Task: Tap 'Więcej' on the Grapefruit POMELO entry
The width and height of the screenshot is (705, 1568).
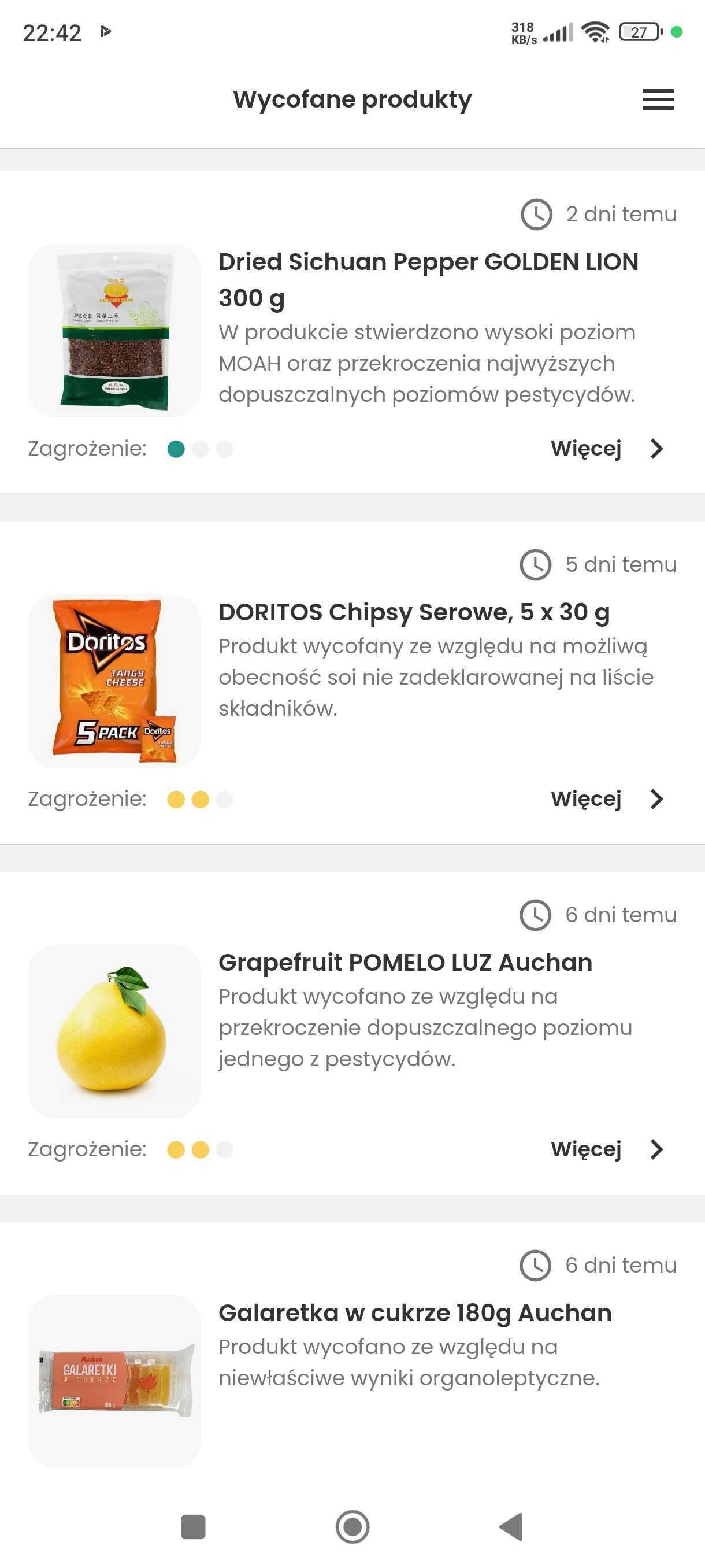Action: pos(585,1149)
